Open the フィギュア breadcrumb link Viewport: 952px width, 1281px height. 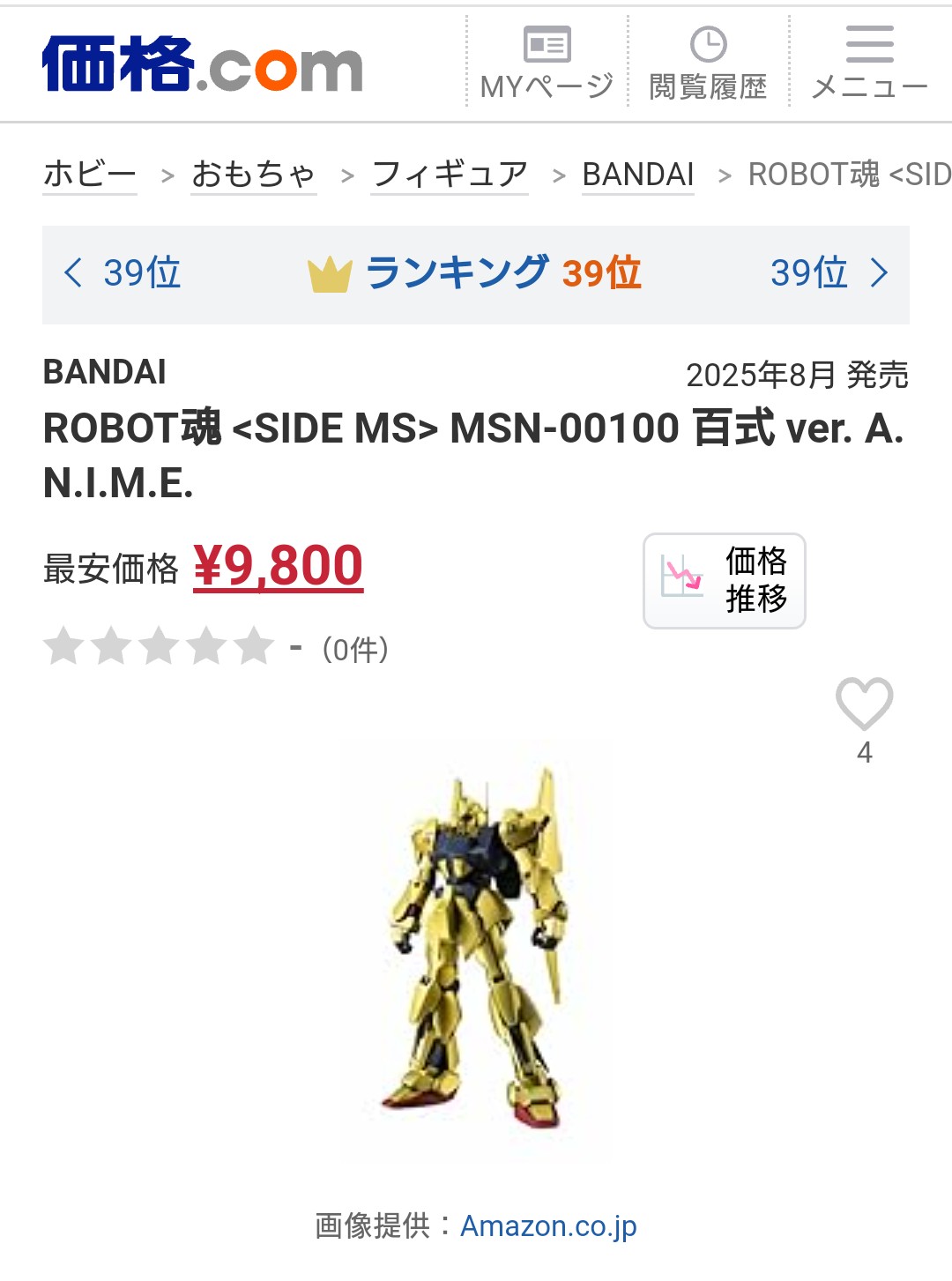[x=450, y=175]
